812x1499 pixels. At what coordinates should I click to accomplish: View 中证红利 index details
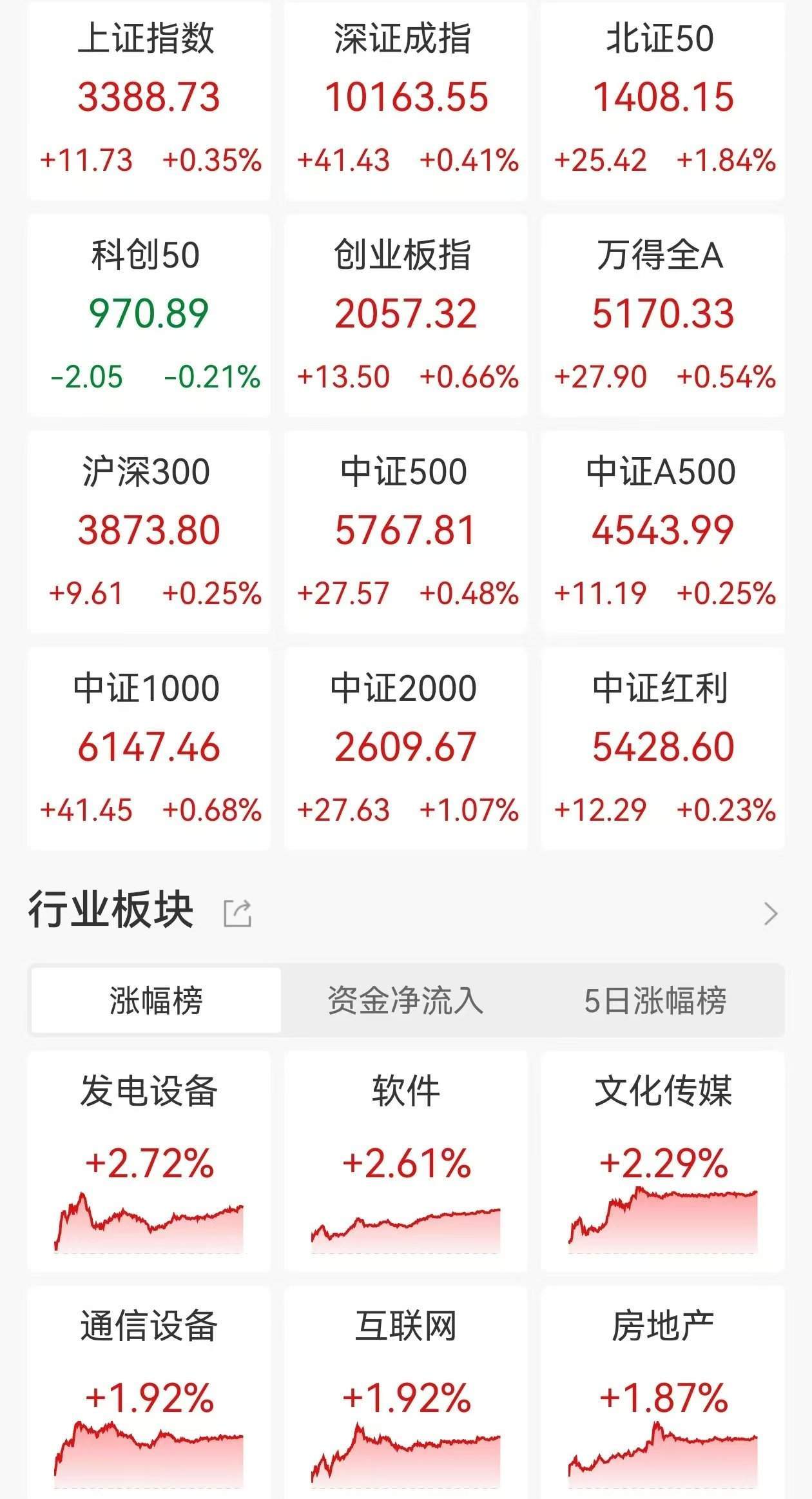[x=662, y=748]
